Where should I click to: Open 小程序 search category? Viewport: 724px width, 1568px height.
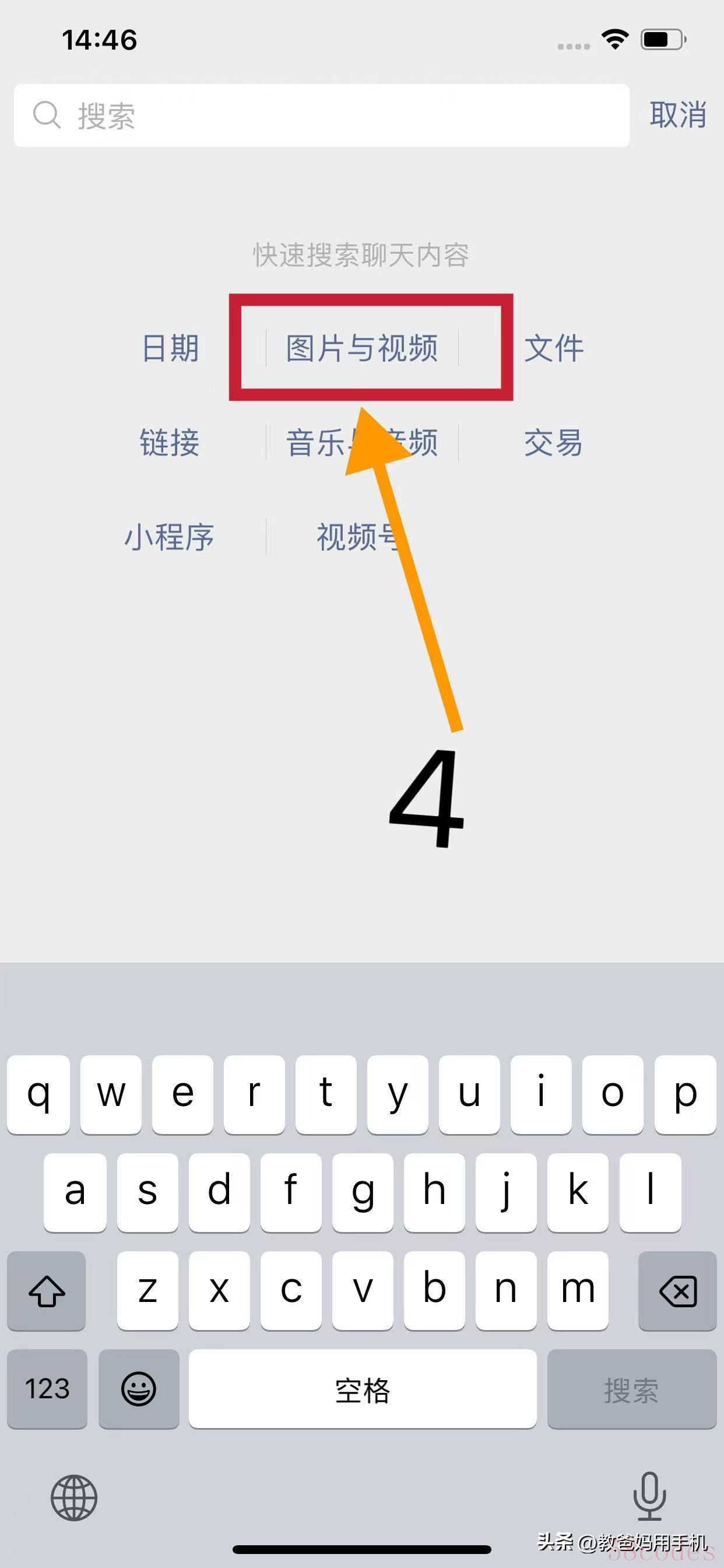(x=169, y=537)
